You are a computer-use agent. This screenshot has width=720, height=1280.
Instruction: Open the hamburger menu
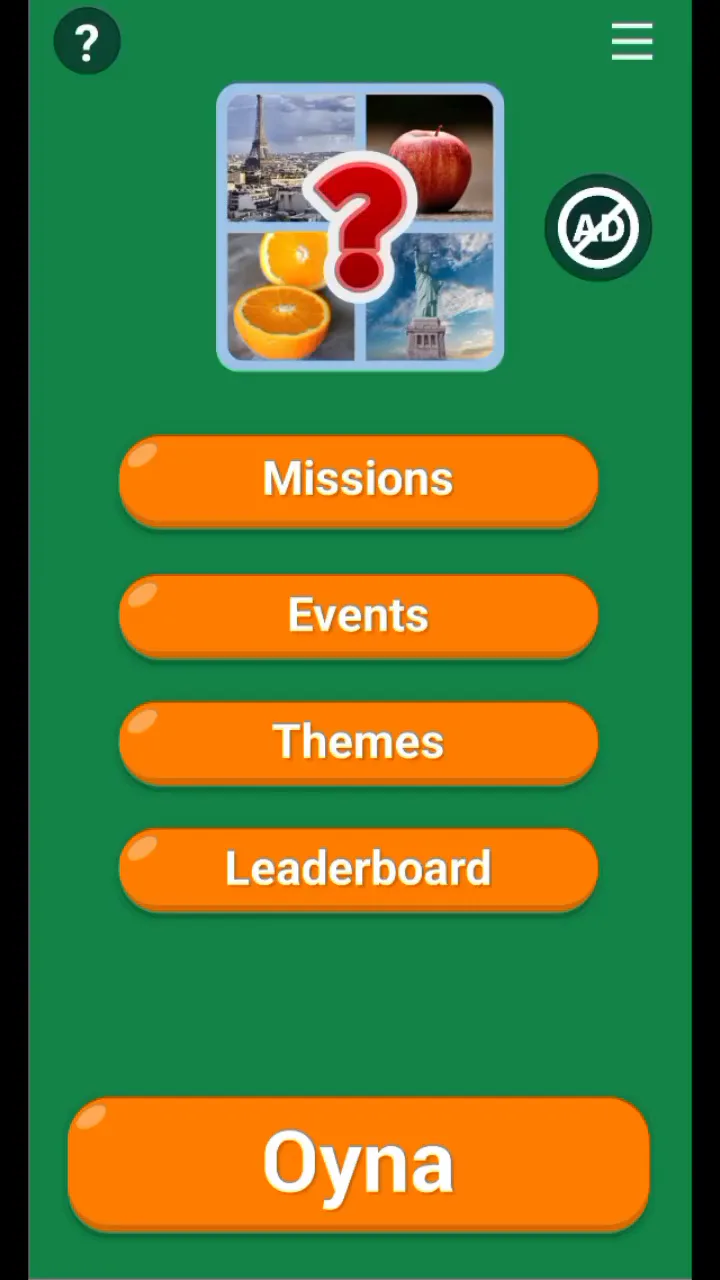pos(632,42)
